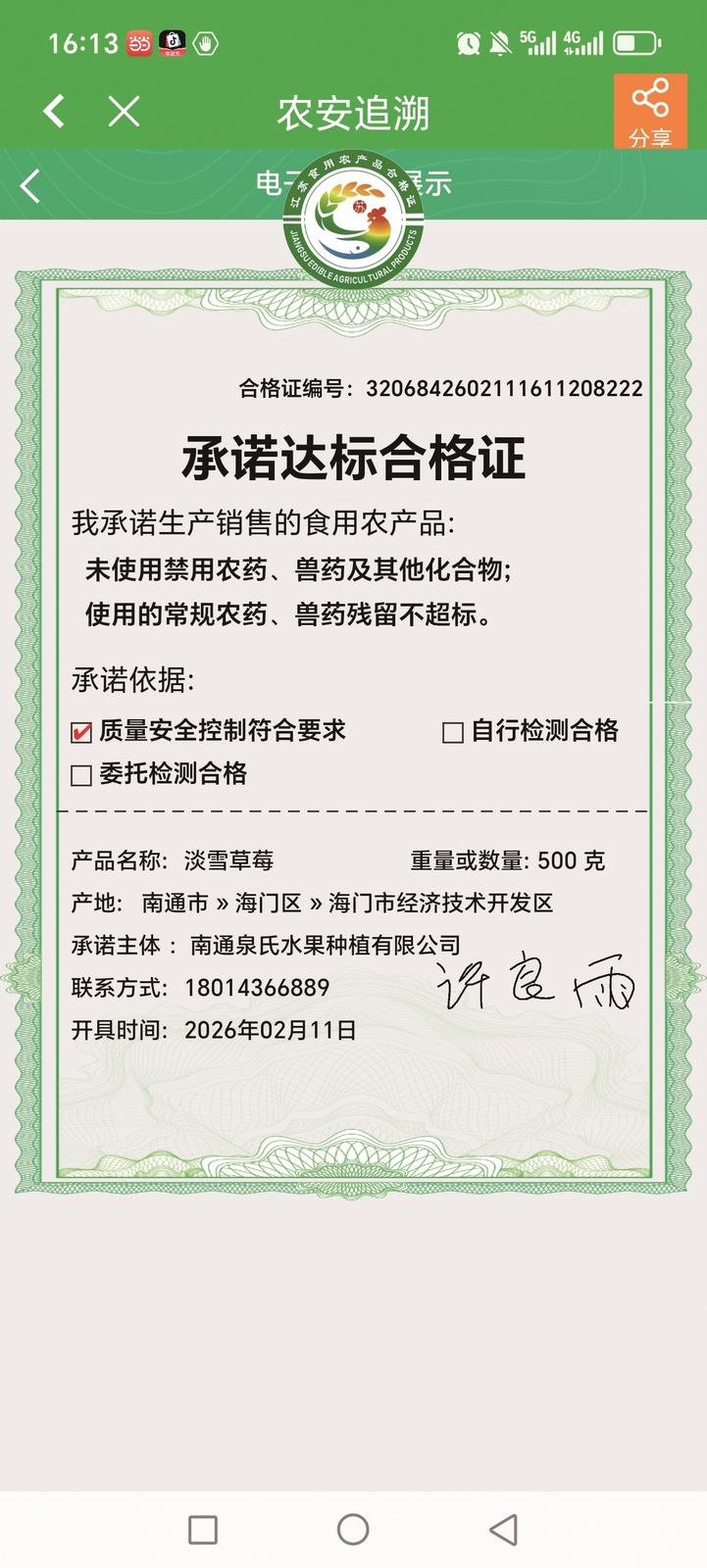Go to the system home screen
Image resolution: width=707 pixels, height=1568 pixels.
coord(353,1530)
